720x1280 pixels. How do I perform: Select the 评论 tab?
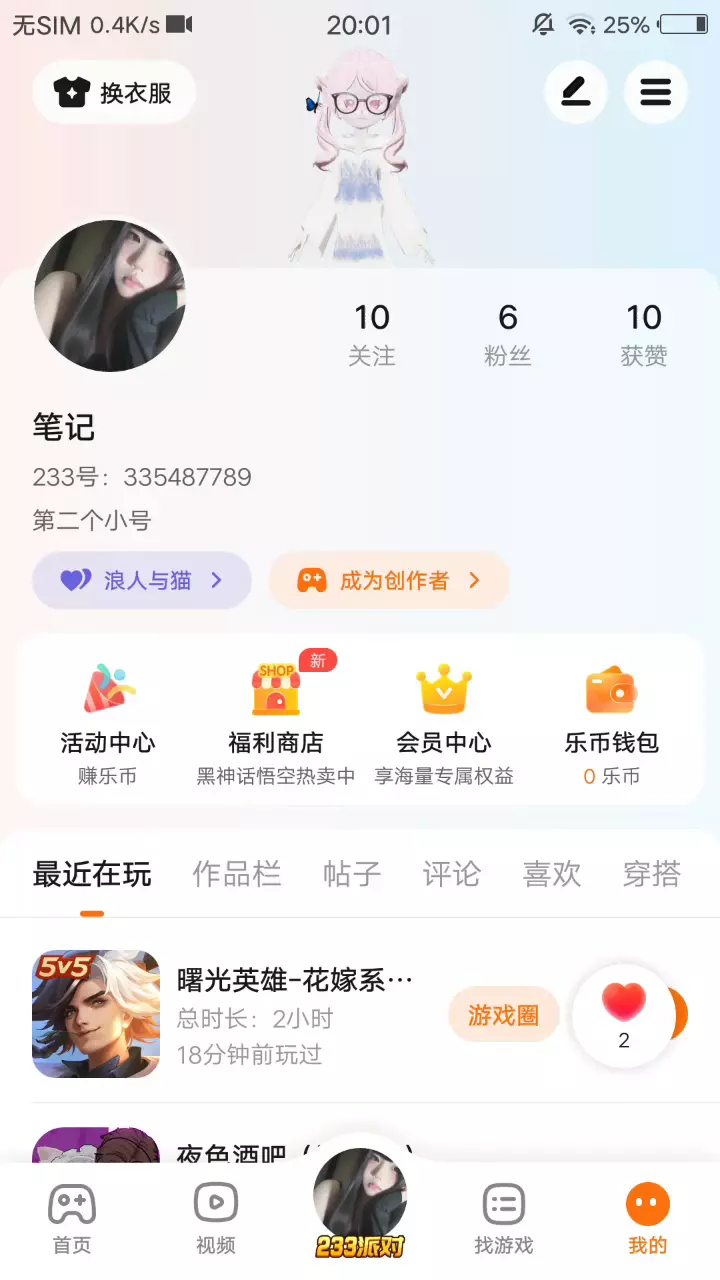pos(452,874)
